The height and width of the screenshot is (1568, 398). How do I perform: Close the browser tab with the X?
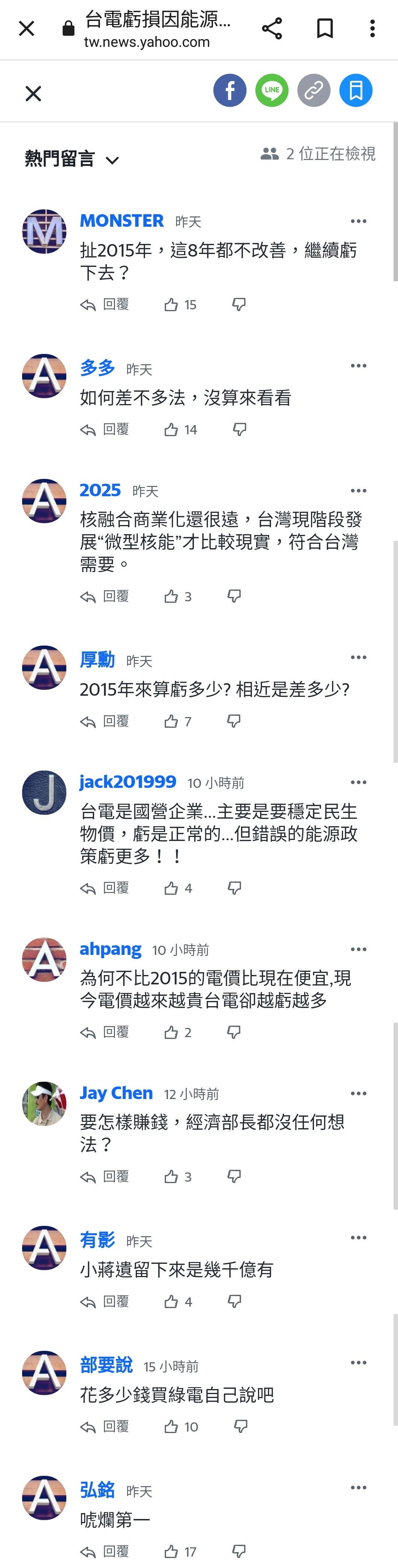(x=26, y=29)
